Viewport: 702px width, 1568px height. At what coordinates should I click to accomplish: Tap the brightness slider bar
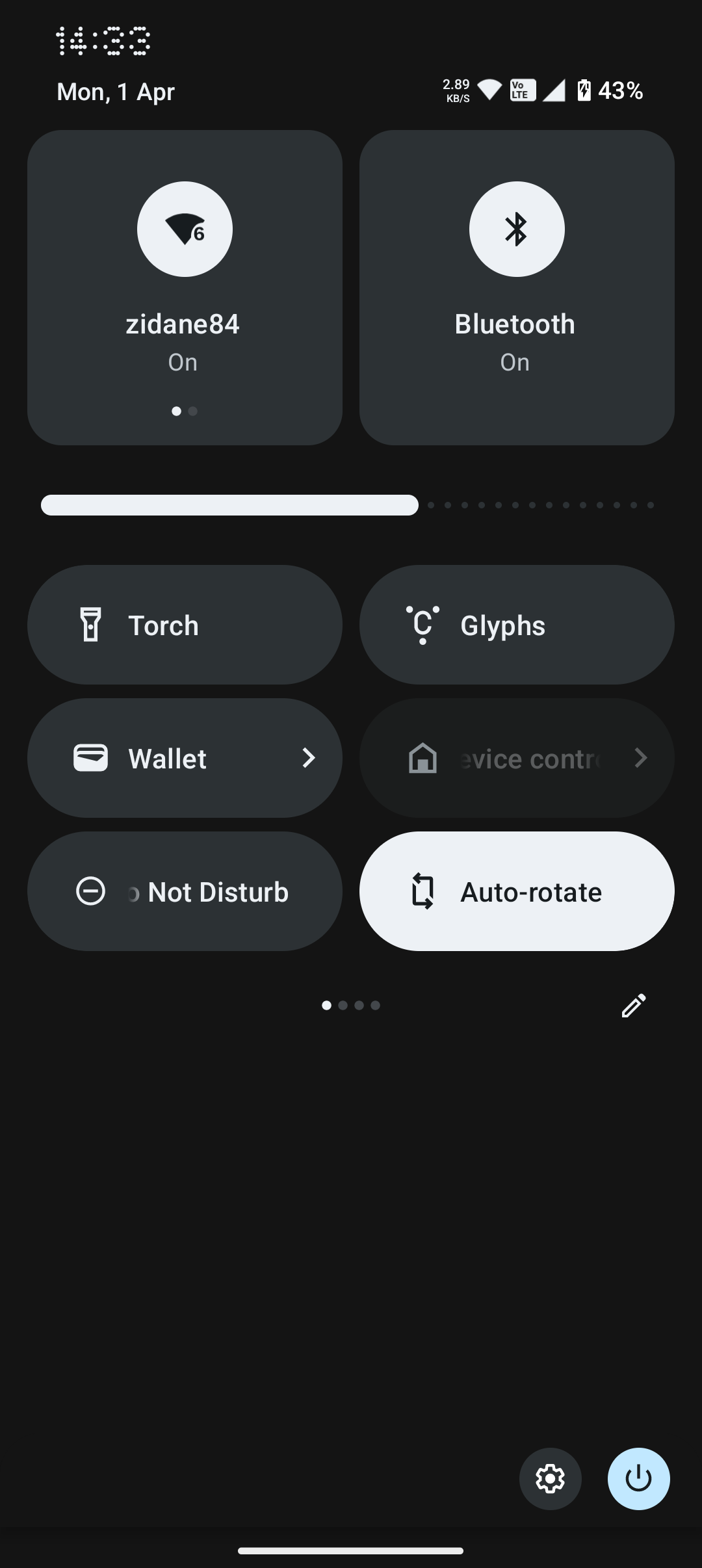click(347, 505)
